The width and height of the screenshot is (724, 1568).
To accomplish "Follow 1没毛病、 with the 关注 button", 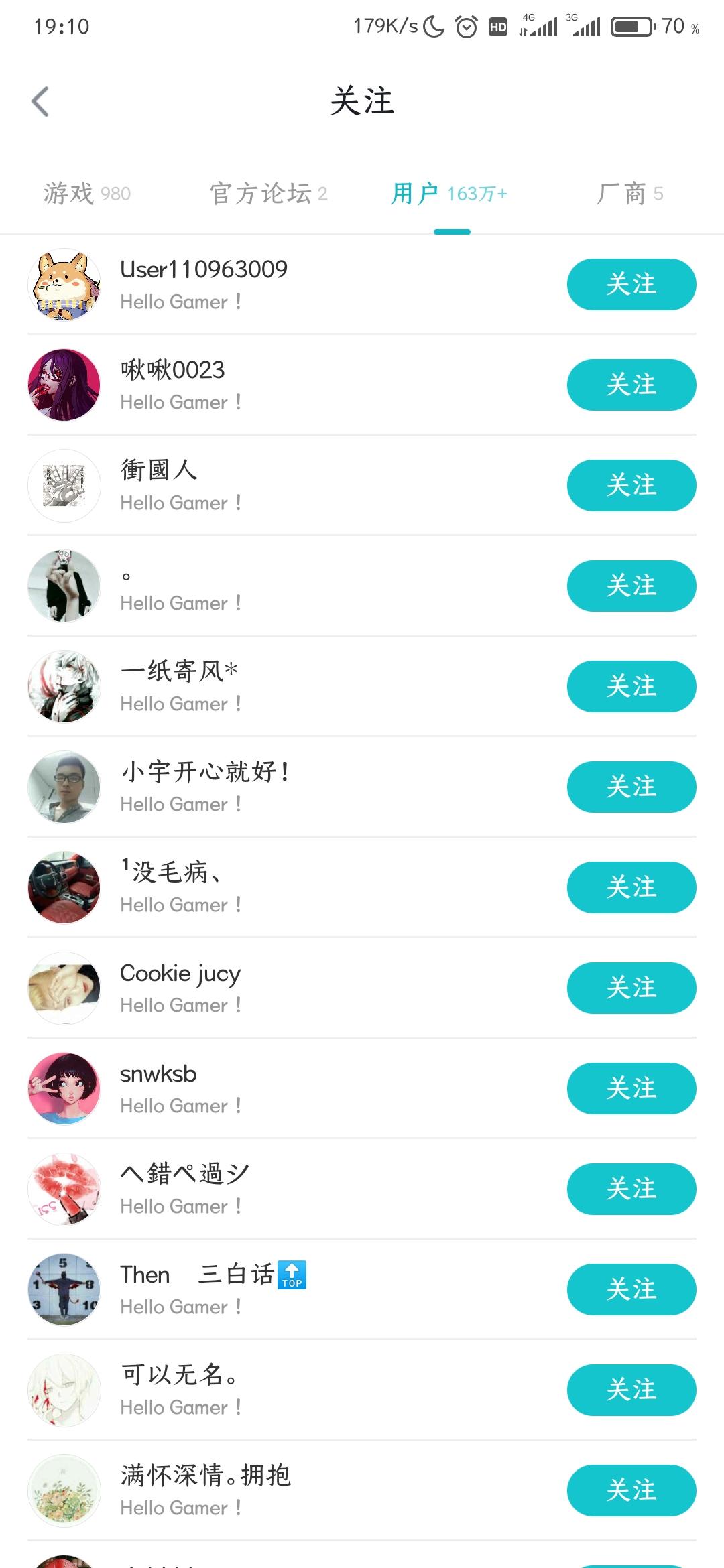I will pyautogui.click(x=631, y=887).
